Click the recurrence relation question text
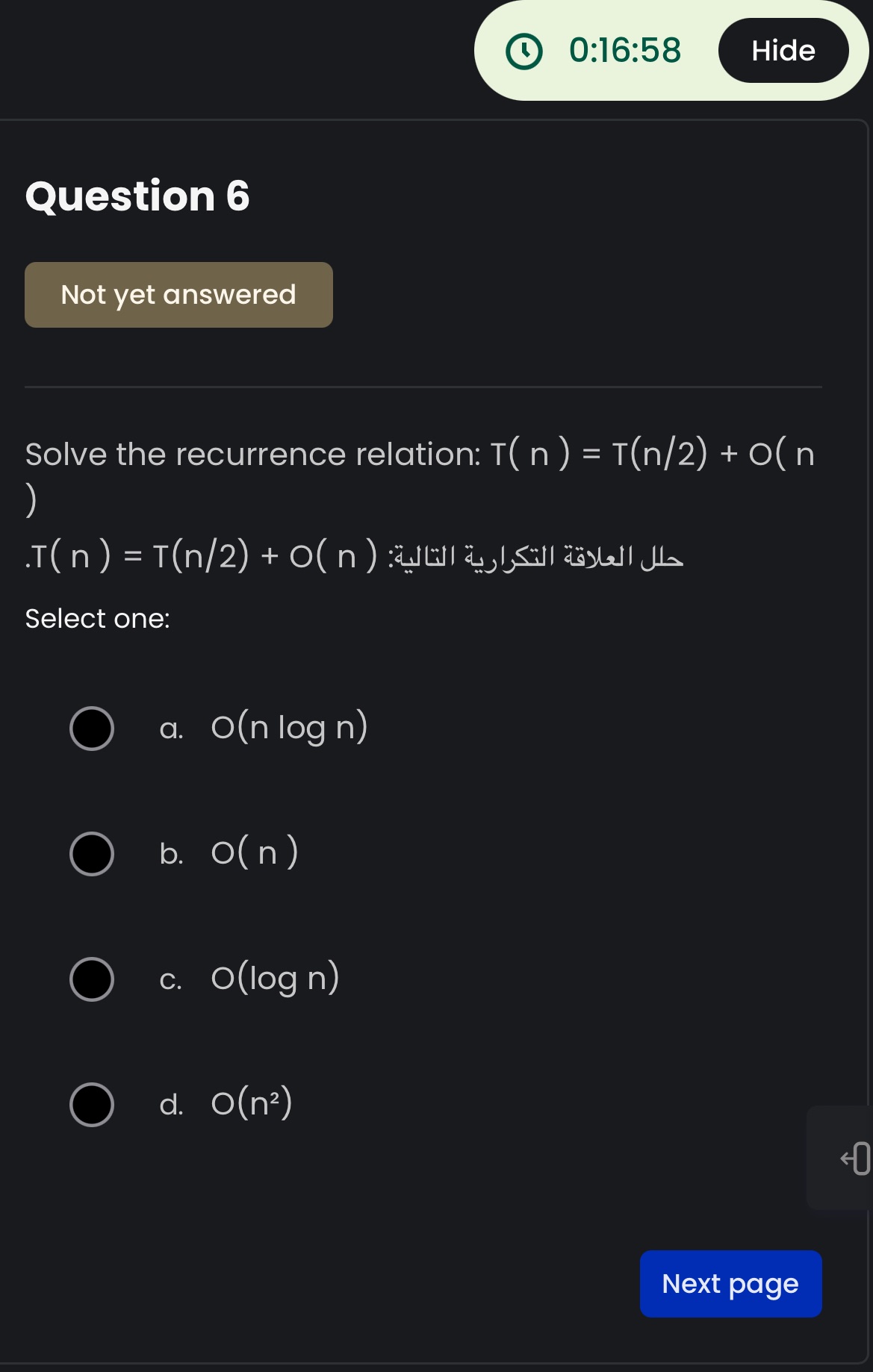873x1372 pixels. (x=418, y=454)
